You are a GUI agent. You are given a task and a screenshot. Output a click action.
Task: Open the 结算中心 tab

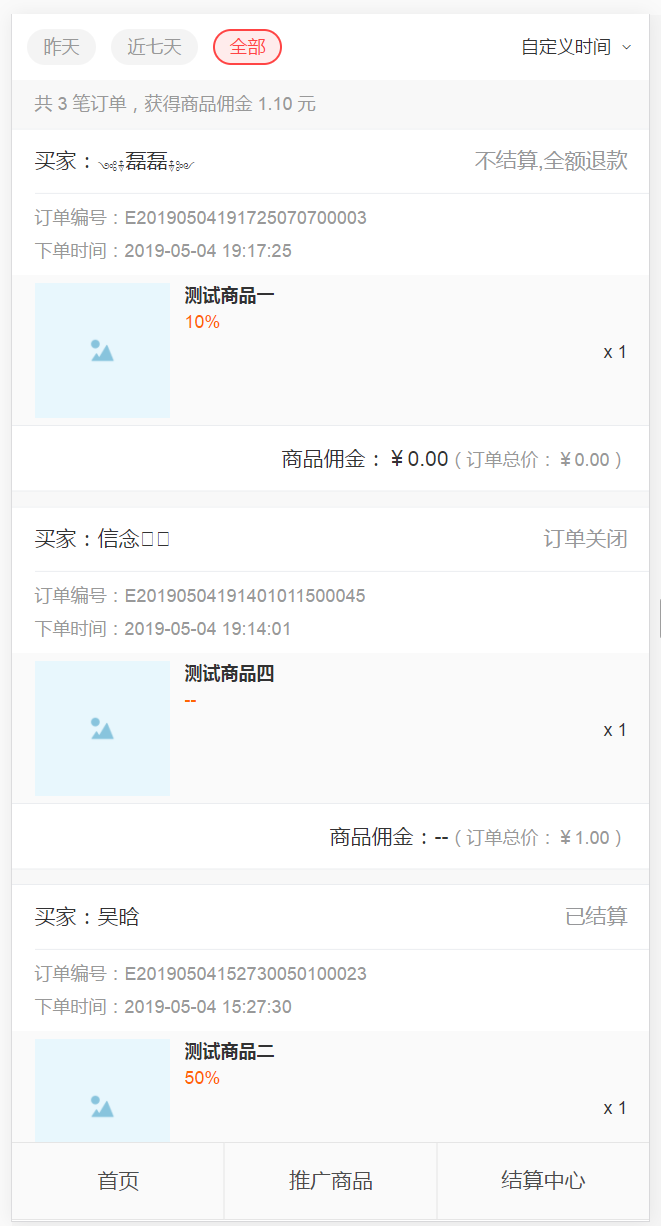[543, 1181]
